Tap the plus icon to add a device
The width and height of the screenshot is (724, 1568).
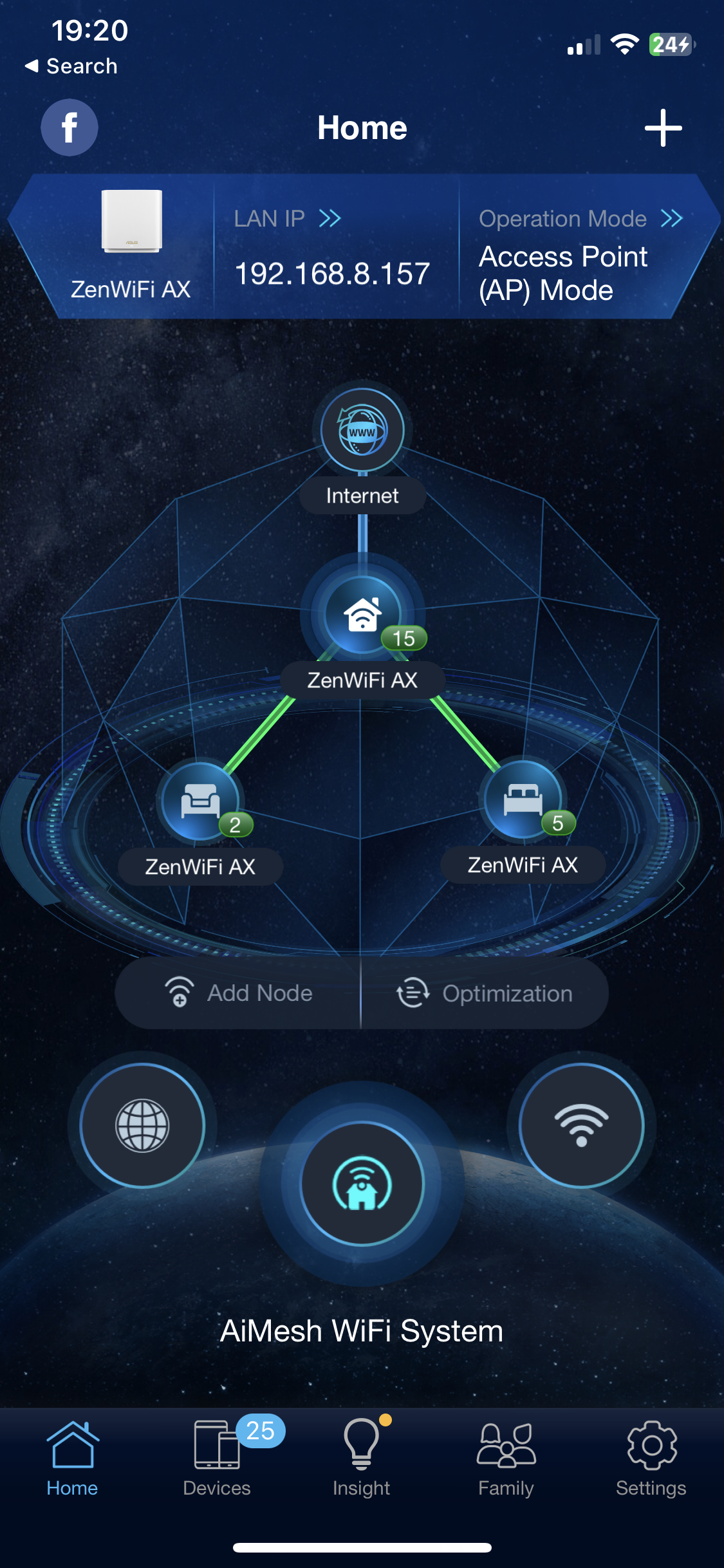click(x=663, y=127)
